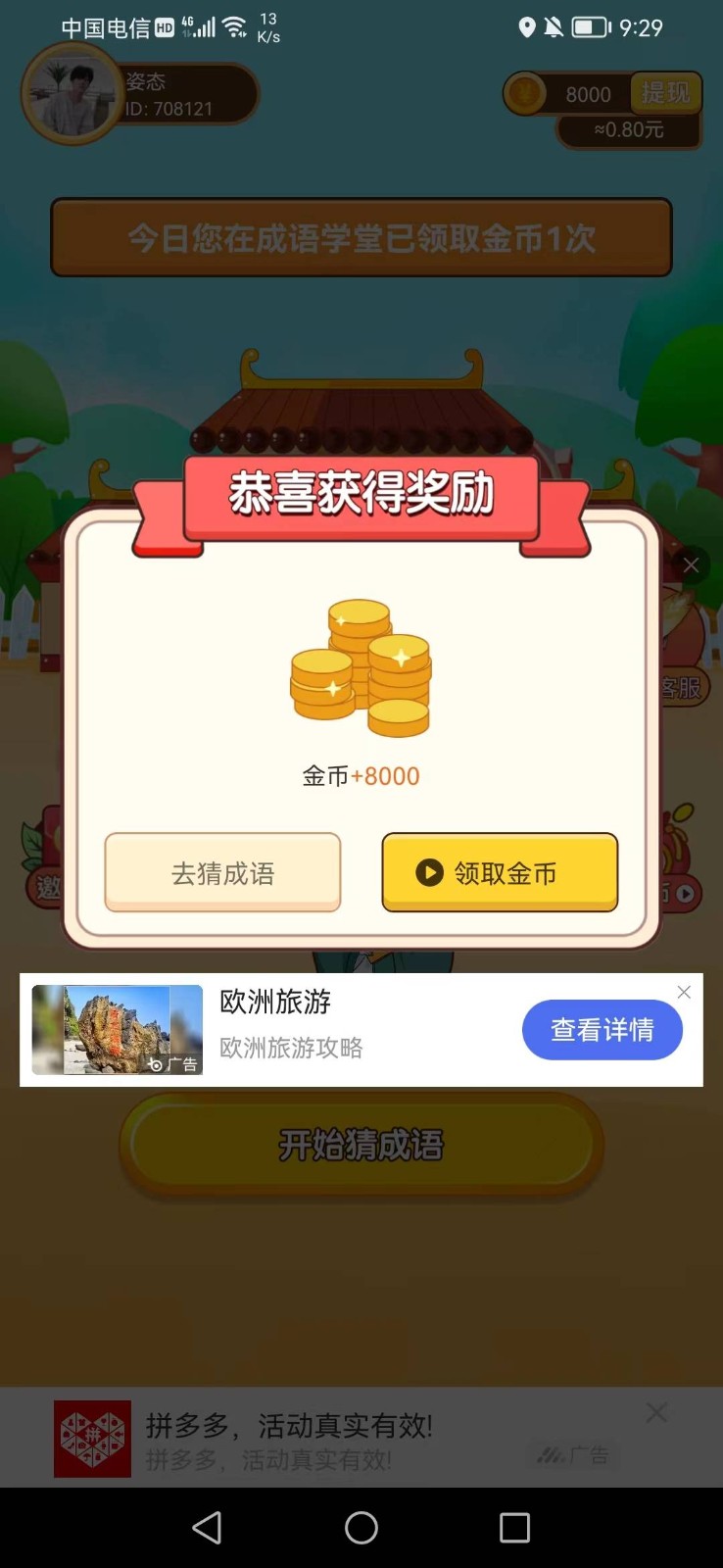The height and width of the screenshot is (1568, 723).
Task: Go to the system home screen
Action: 361,1528
